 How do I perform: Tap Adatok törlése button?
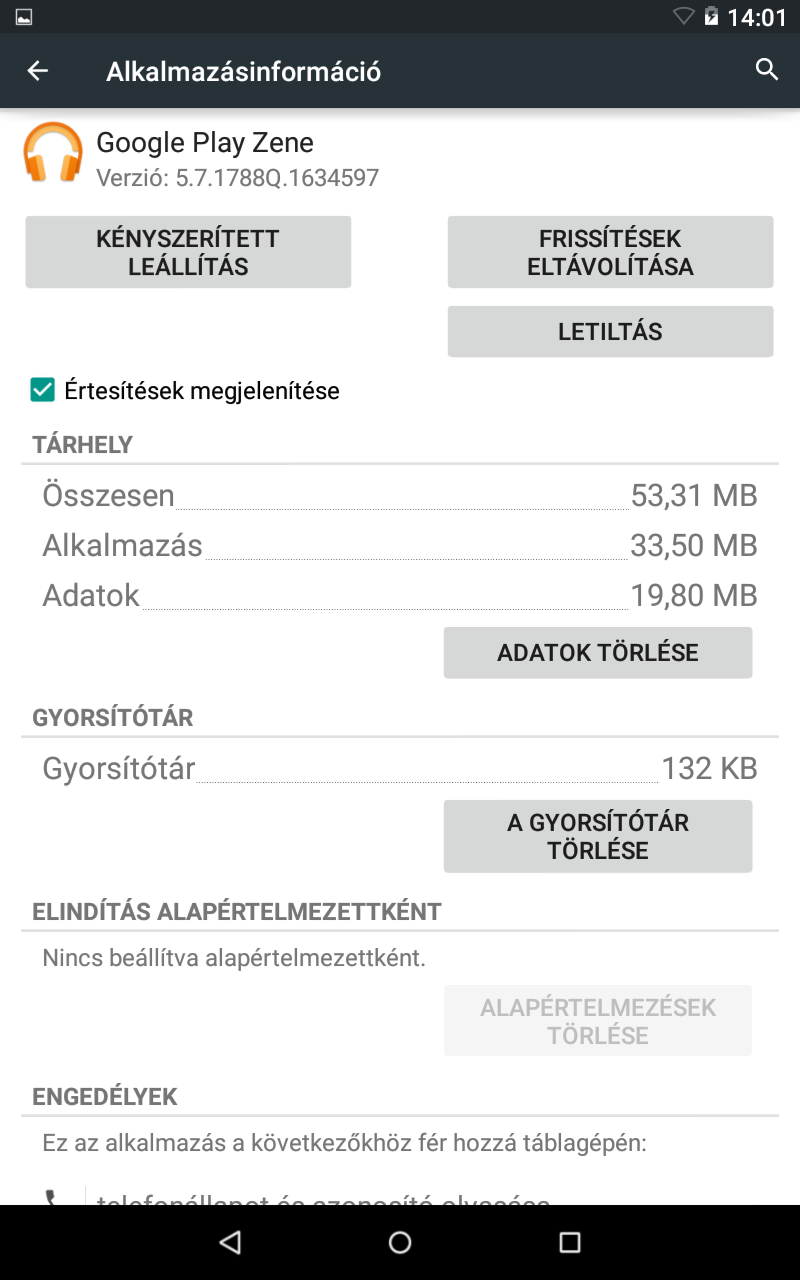pos(598,653)
